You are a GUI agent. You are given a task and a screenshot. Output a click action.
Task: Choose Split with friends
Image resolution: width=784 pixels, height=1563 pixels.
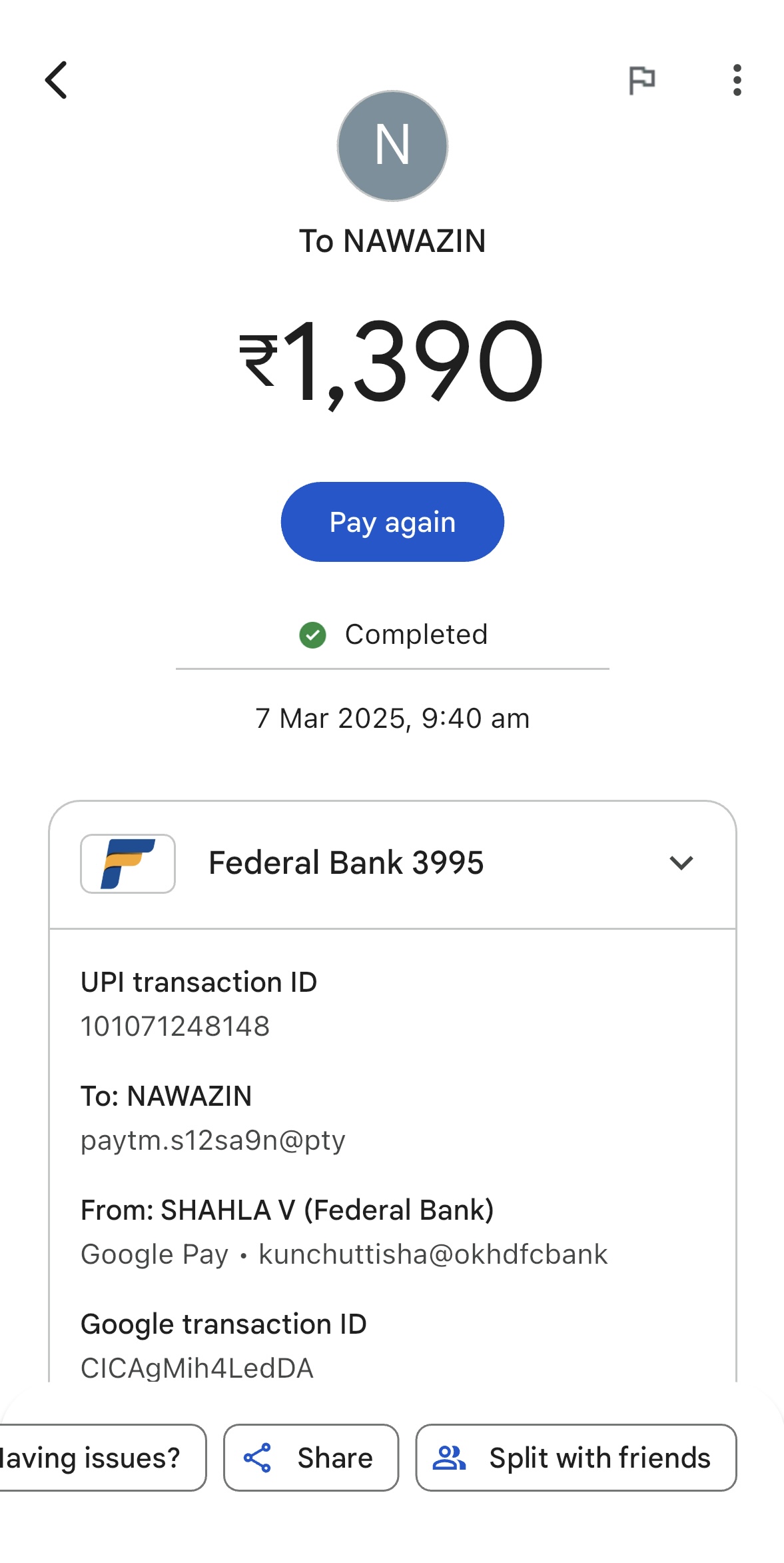click(x=576, y=1458)
